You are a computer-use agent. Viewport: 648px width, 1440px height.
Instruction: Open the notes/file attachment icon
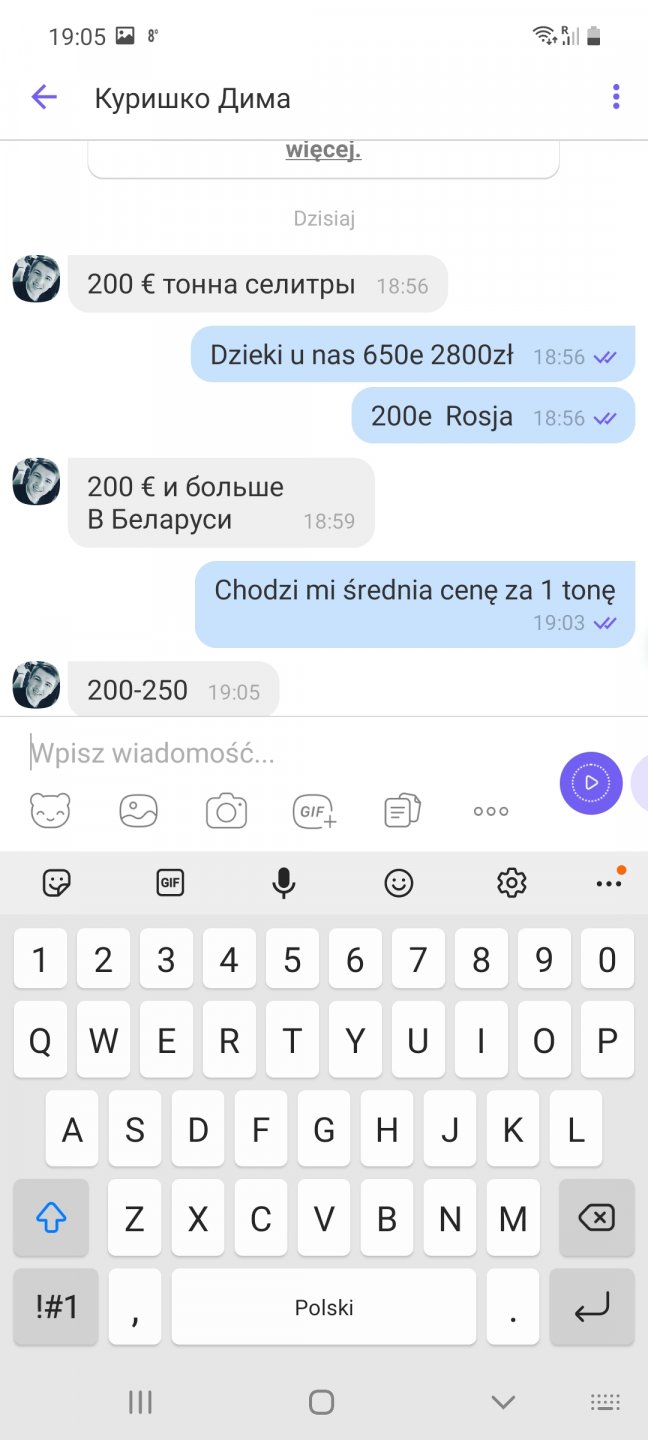point(402,811)
